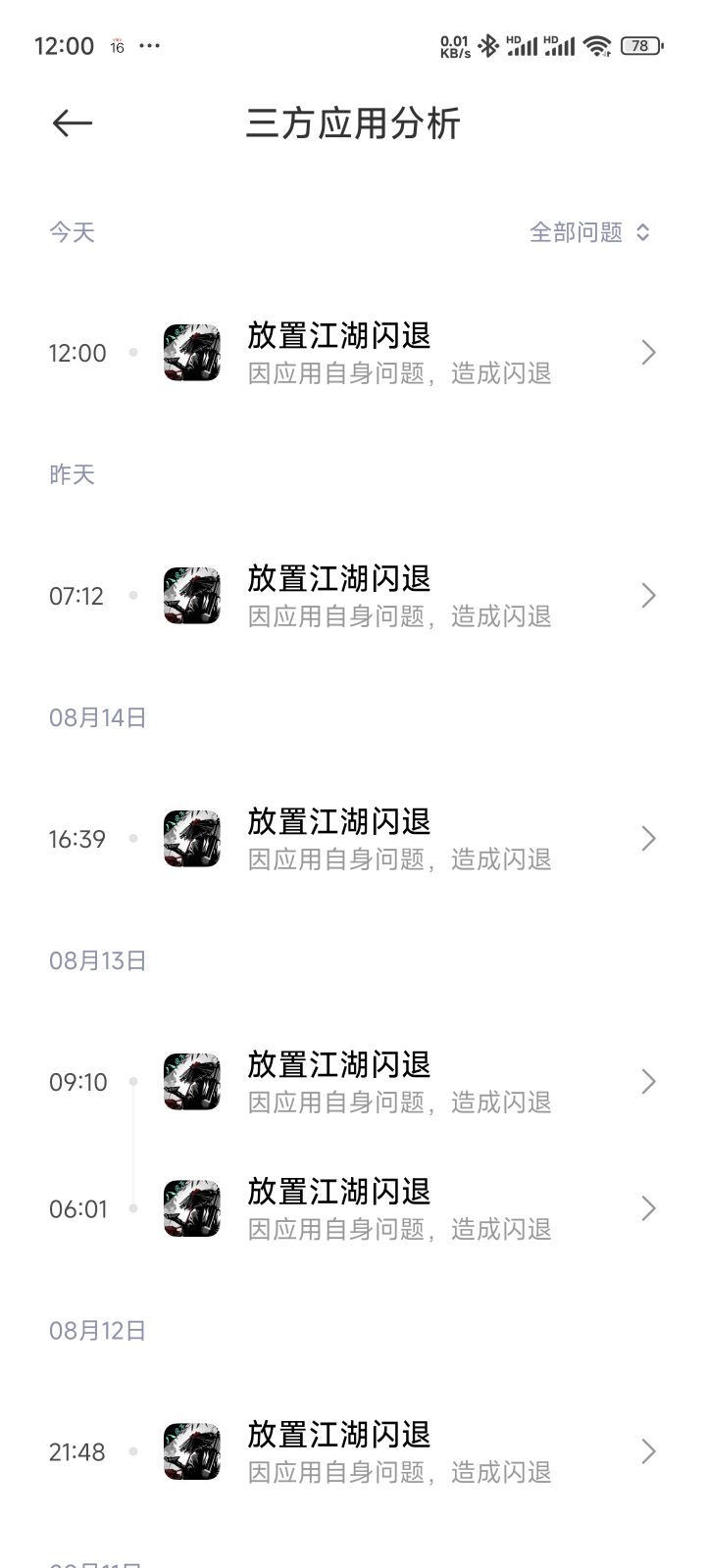The width and height of the screenshot is (706, 1568).
Task: Go back using the top-left arrow
Action: click(x=72, y=123)
